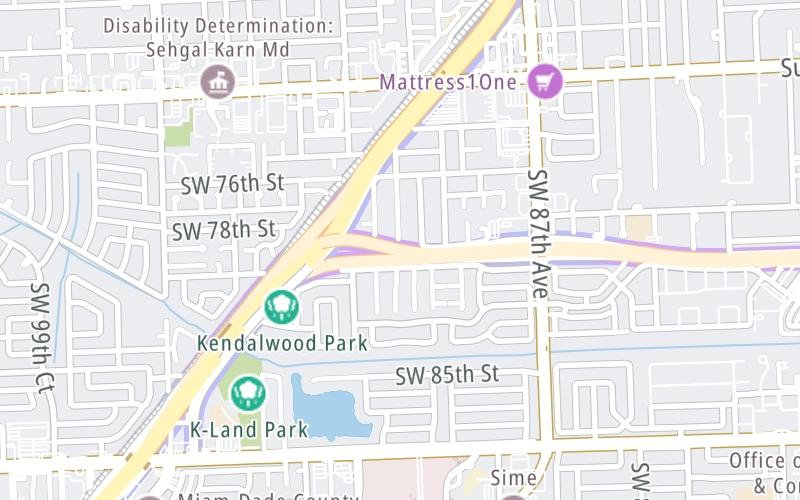
Task: View the K-Land Park marker
Action: [247, 393]
